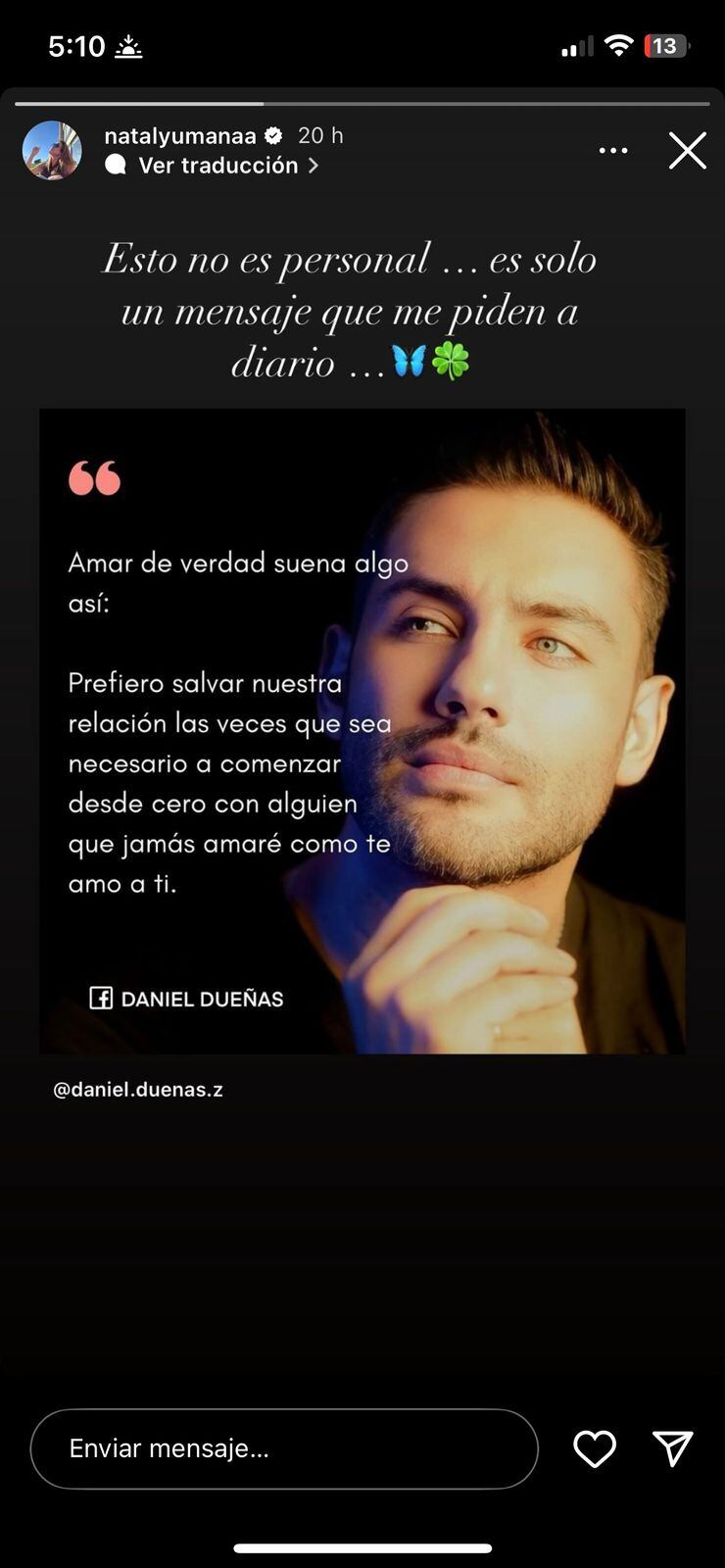The width and height of the screenshot is (725, 1568).
Task: Open the three-dot options menu
Action: click(614, 150)
